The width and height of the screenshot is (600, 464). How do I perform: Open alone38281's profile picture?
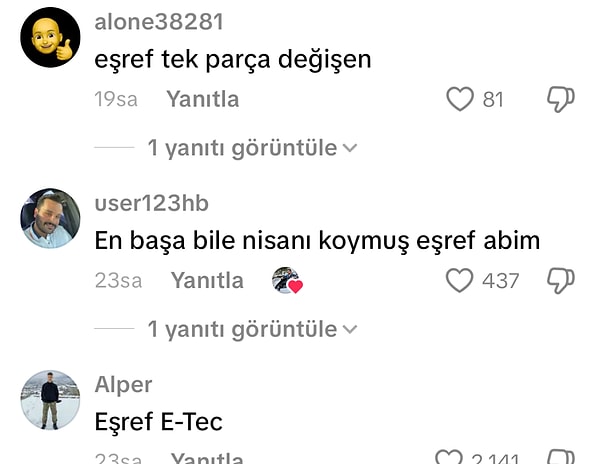click(50, 37)
